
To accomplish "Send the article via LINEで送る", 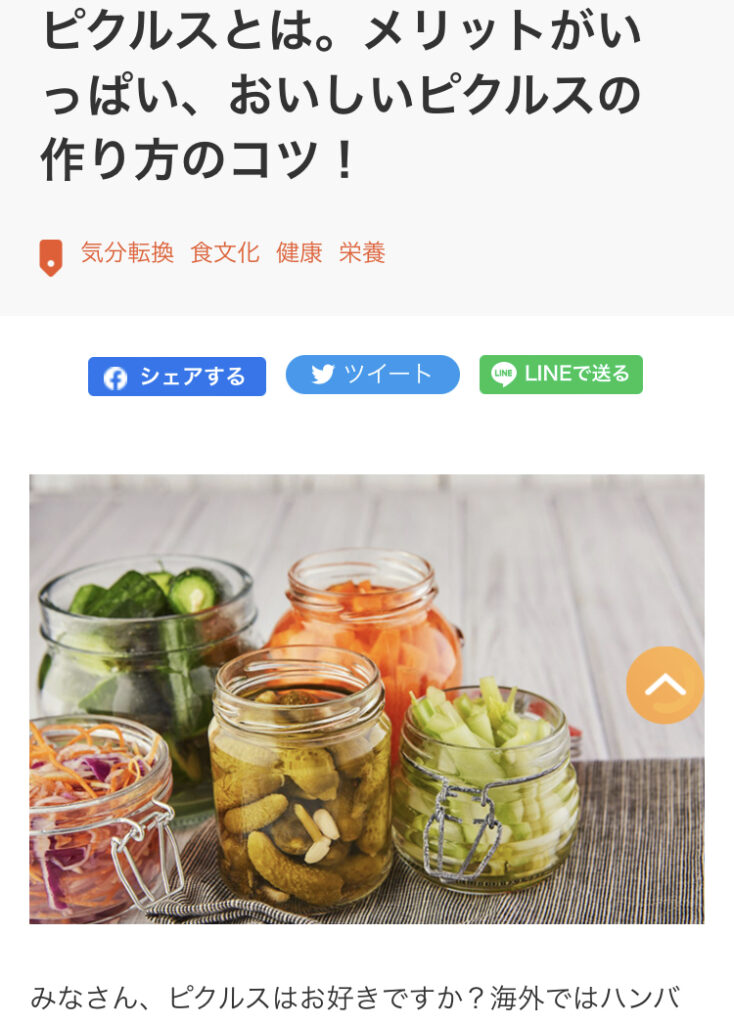I will [560, 374].
